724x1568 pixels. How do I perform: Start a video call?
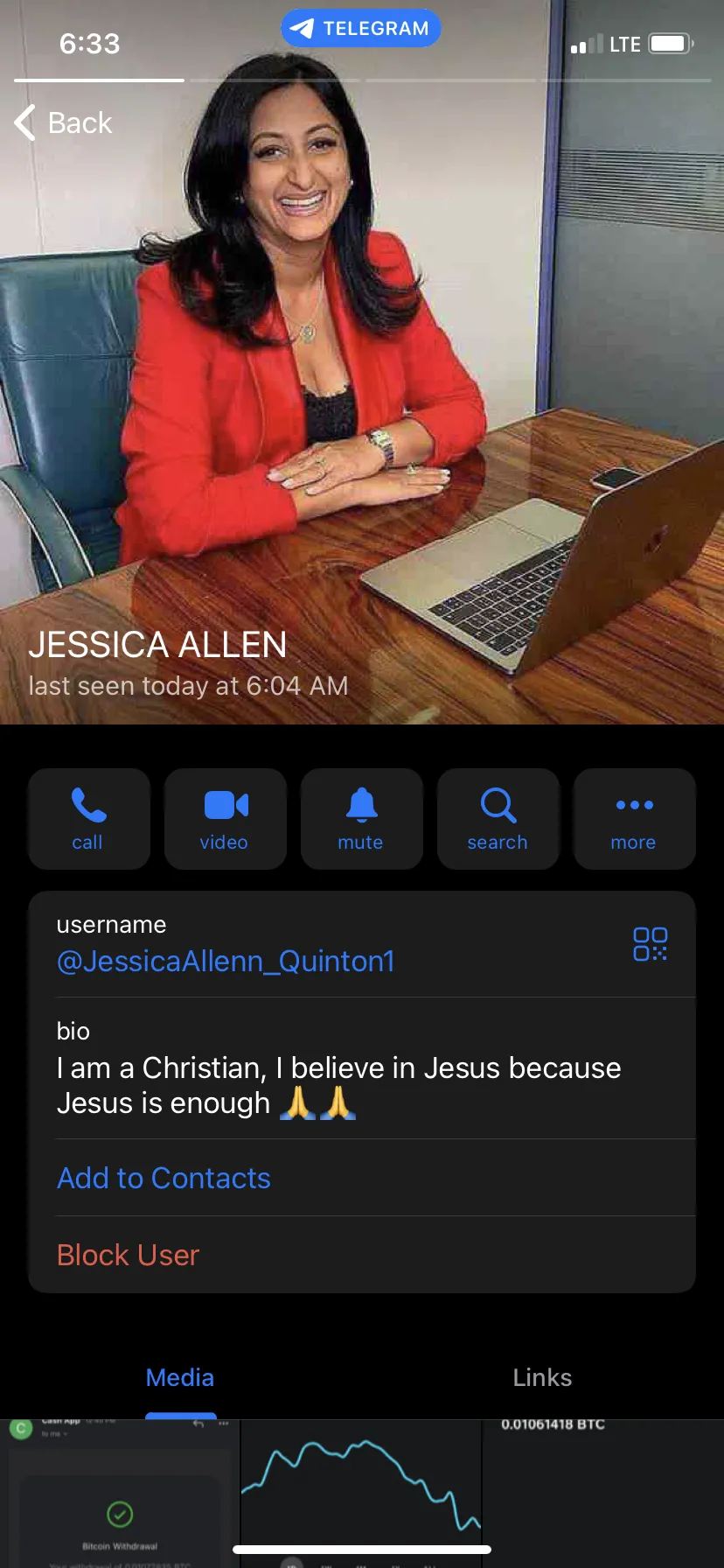[225, 819]
